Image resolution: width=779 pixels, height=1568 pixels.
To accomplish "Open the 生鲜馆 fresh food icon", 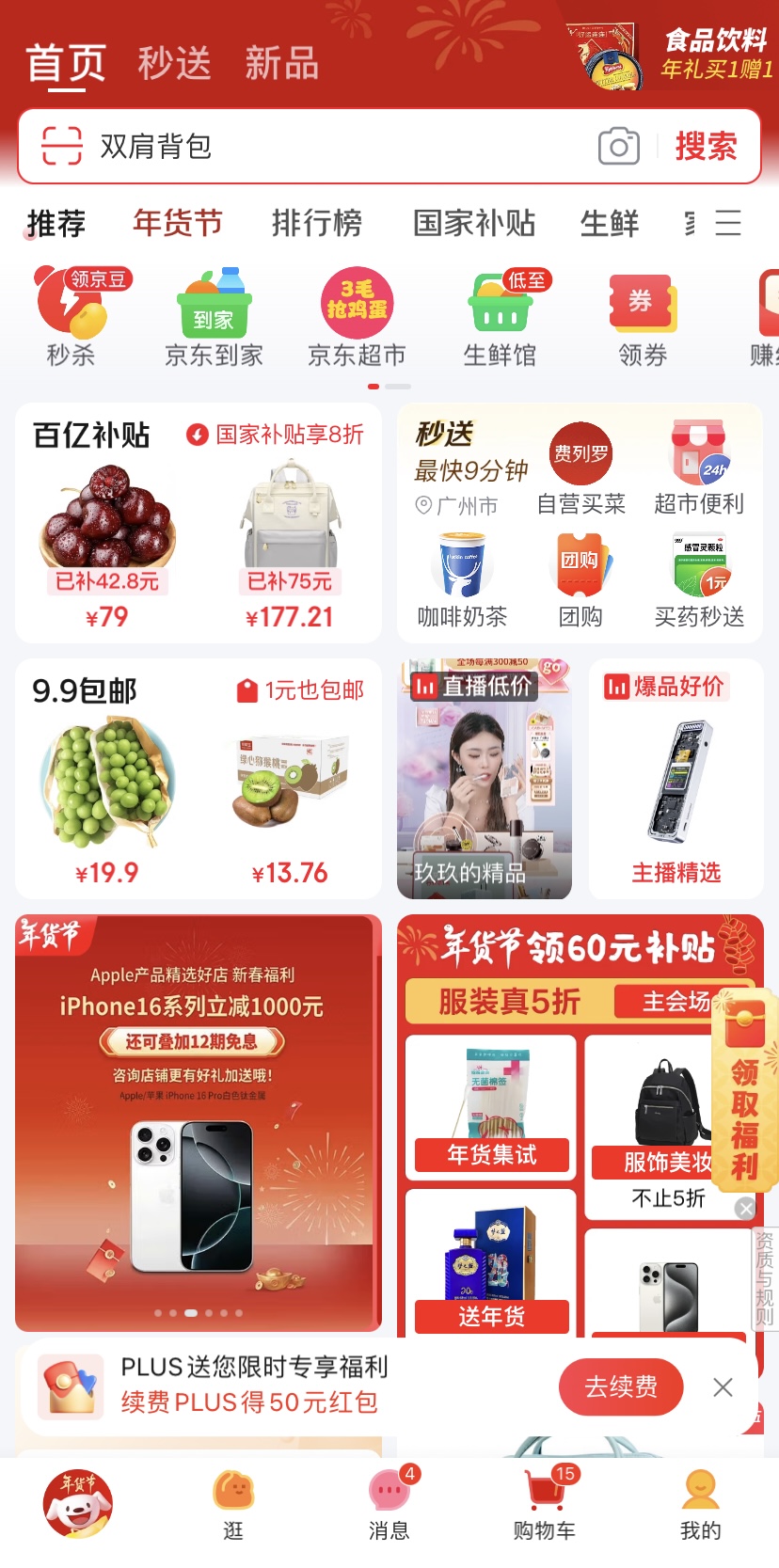I will click(x=499, y=301).
